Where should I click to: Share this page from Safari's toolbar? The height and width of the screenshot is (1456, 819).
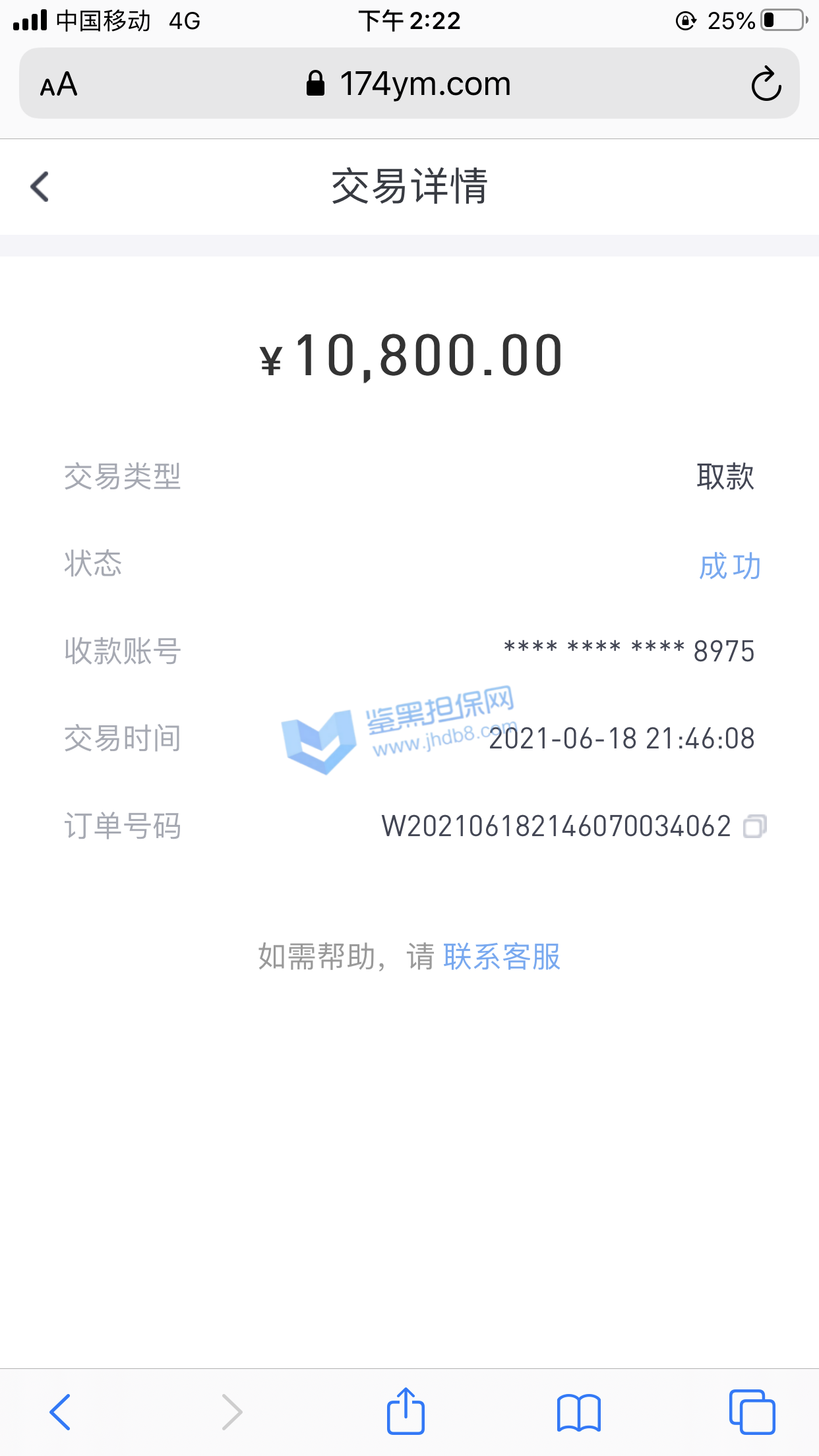pos(406,1412)
